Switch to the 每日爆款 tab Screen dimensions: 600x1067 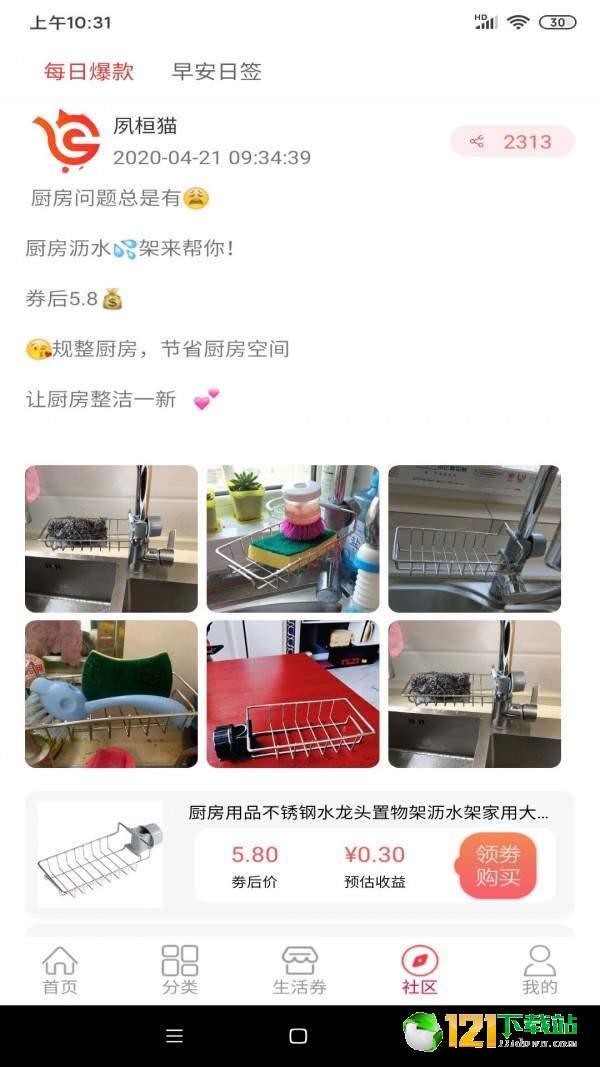[88, 72]
